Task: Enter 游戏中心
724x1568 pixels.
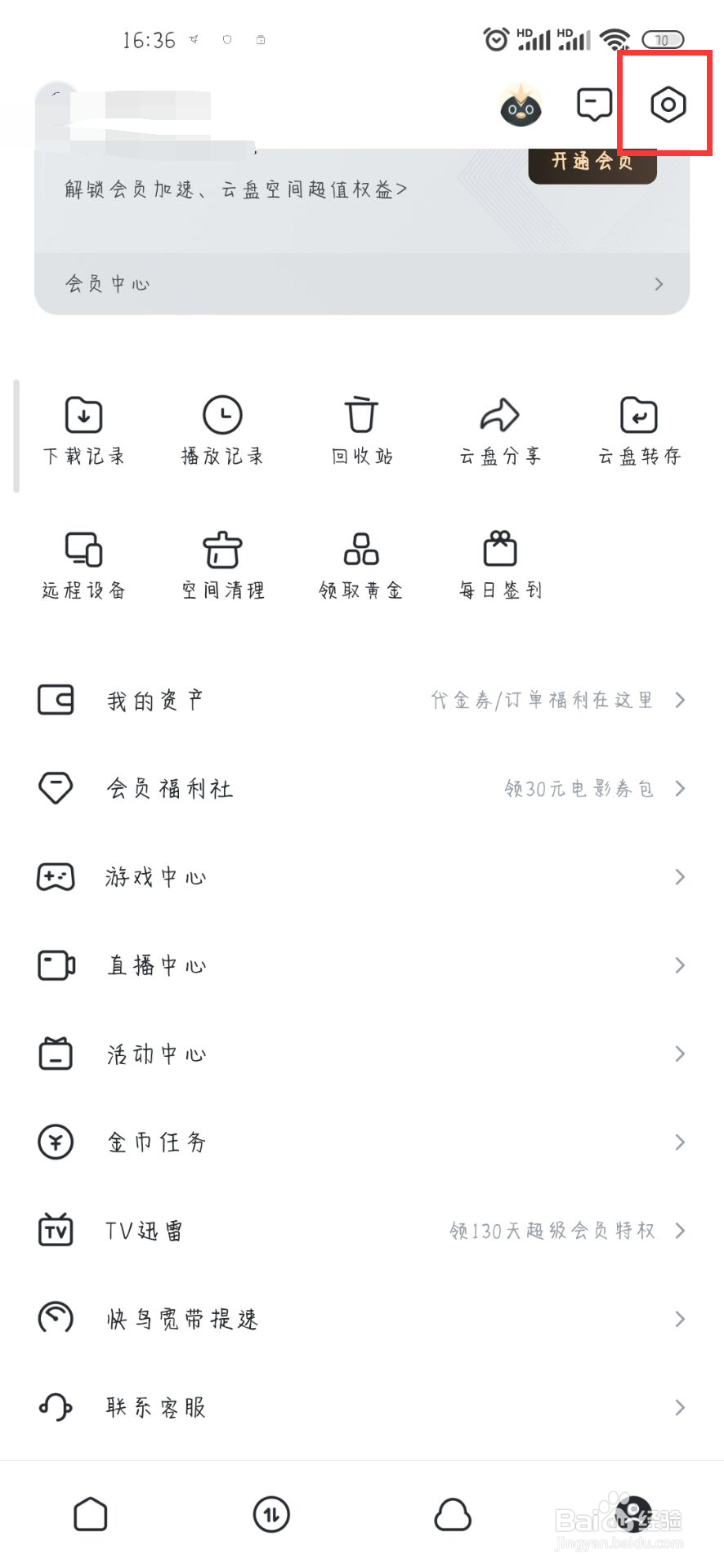Action: (x=362, y=877)
